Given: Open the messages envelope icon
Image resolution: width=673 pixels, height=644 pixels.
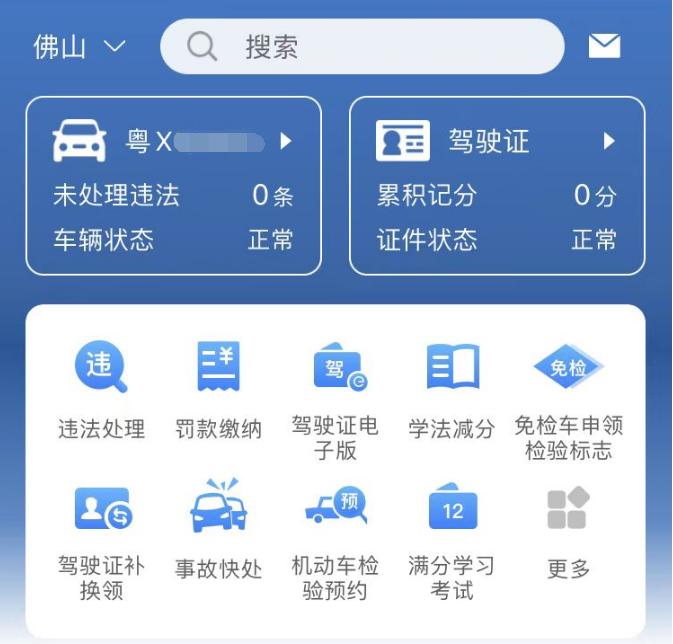Looking at the screenshot, I should (x=604, y=46).
